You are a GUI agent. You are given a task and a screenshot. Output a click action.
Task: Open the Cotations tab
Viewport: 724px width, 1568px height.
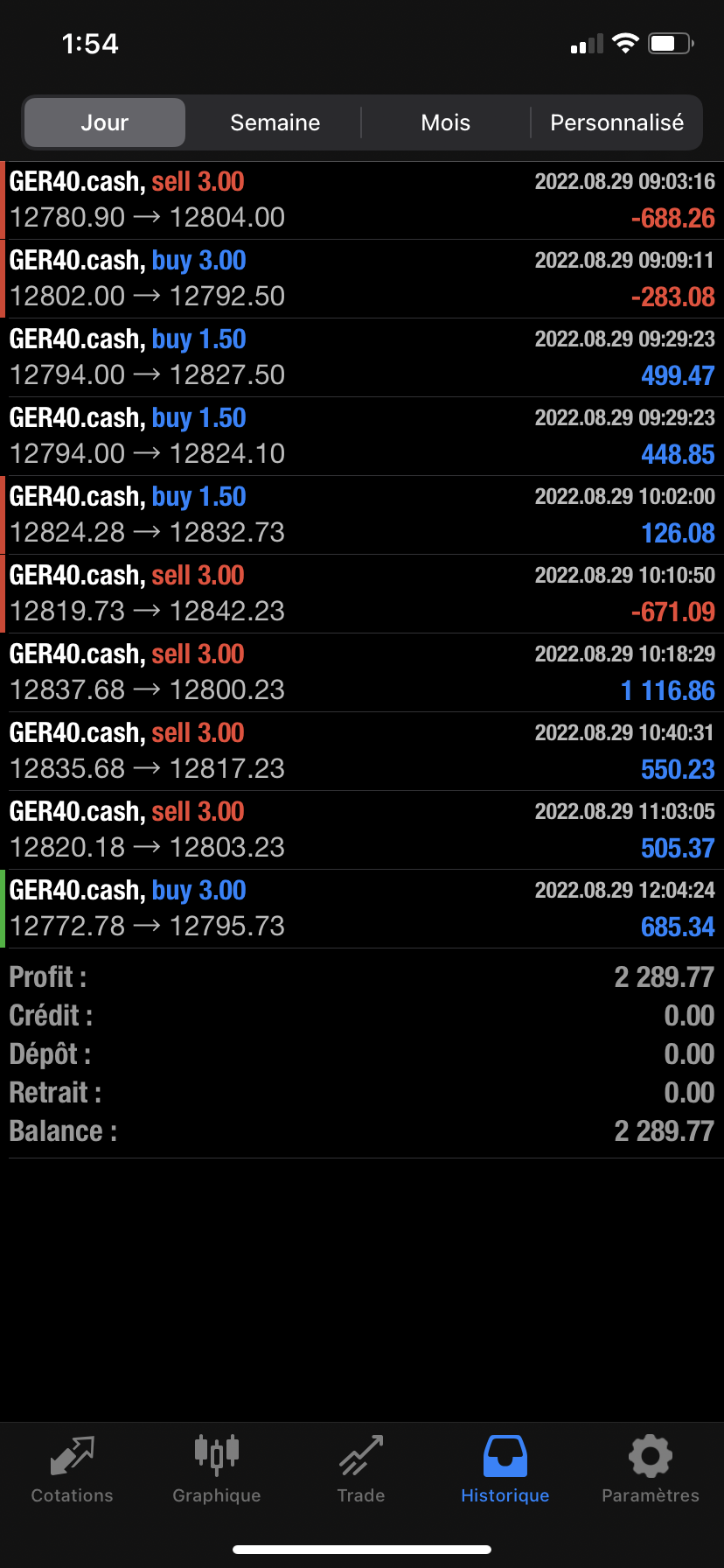tap(72, 1470)
